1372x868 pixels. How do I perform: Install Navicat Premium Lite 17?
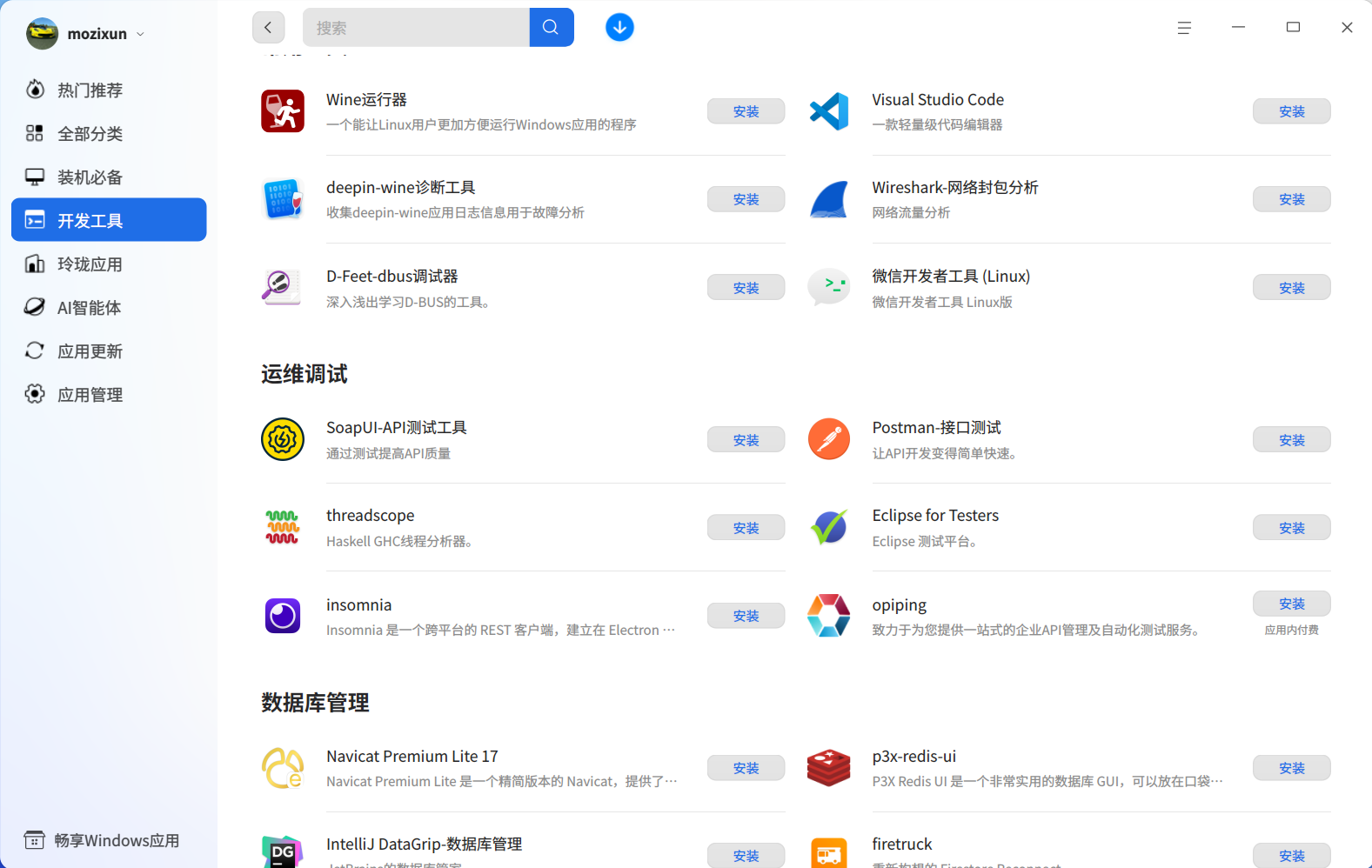pyautogui.click(x=746, y=768)
